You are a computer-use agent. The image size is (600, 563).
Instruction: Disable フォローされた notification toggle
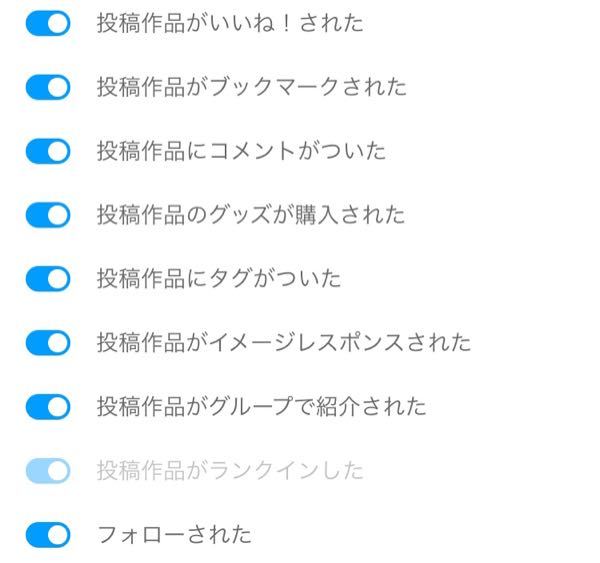click(x=48, y=534)
